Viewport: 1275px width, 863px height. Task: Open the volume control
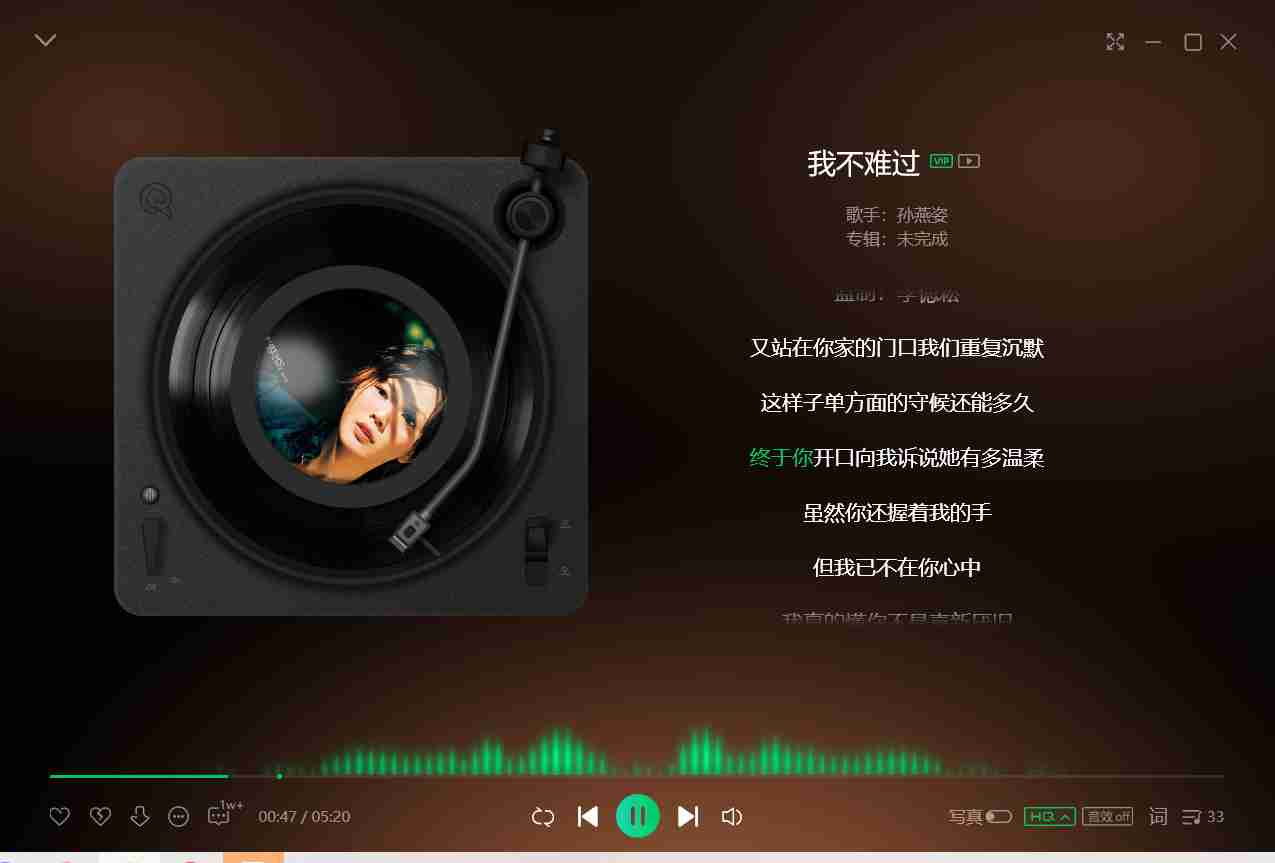(x=732, y=816)
